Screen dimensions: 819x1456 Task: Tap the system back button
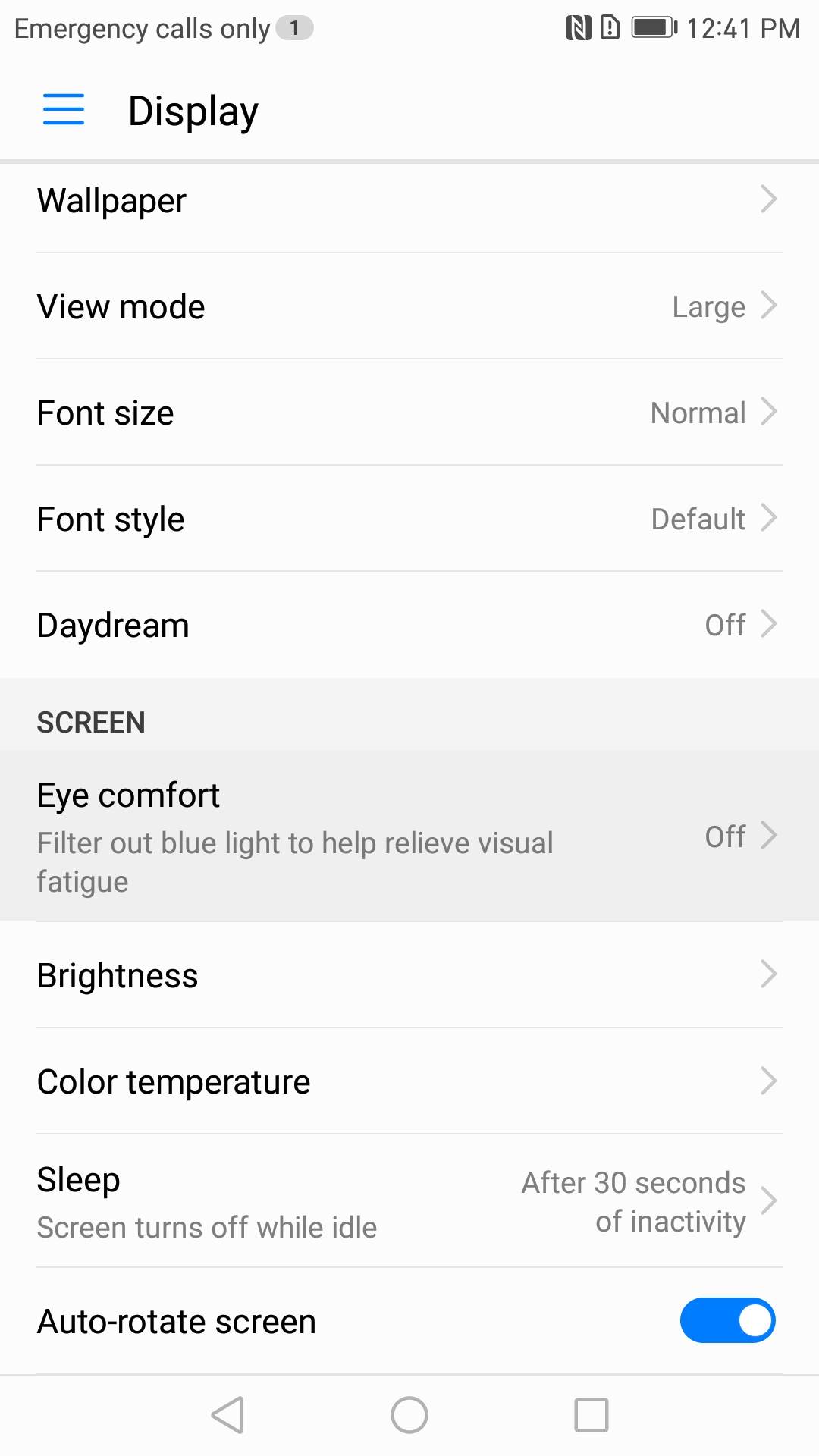click(x=227, y=1415)
